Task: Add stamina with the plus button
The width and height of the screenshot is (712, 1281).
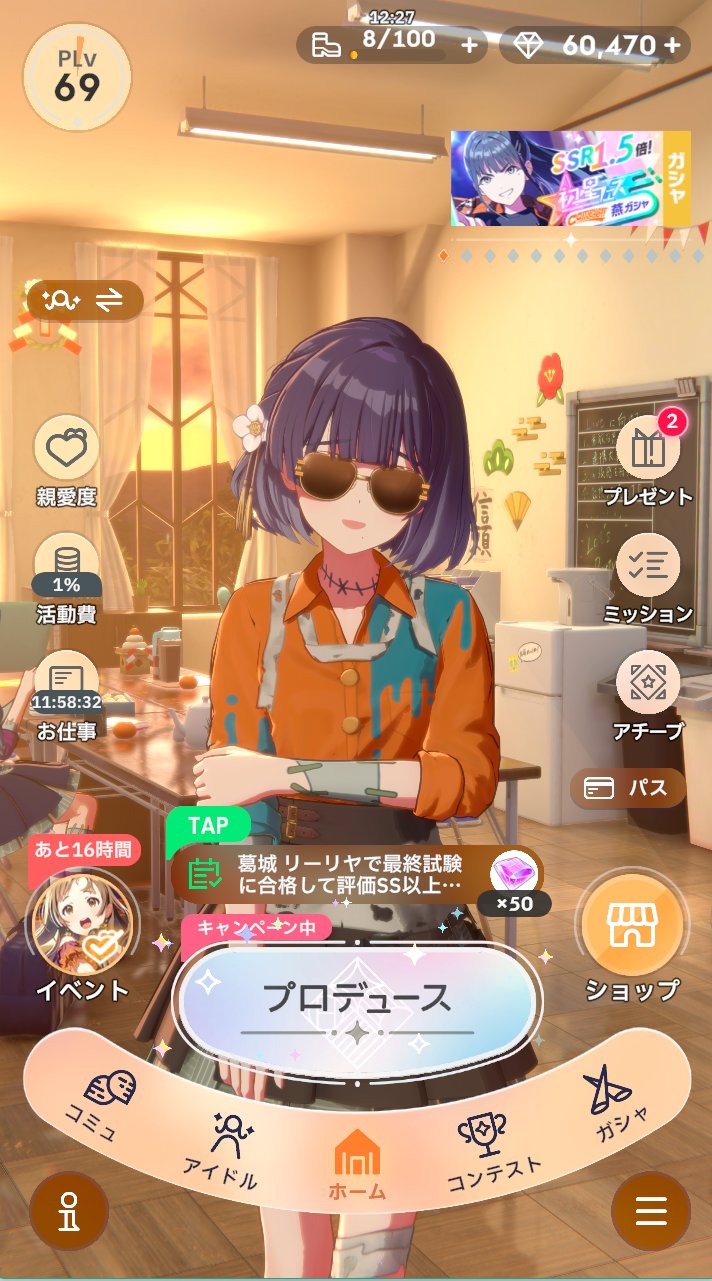Action: tap(469, 44)
